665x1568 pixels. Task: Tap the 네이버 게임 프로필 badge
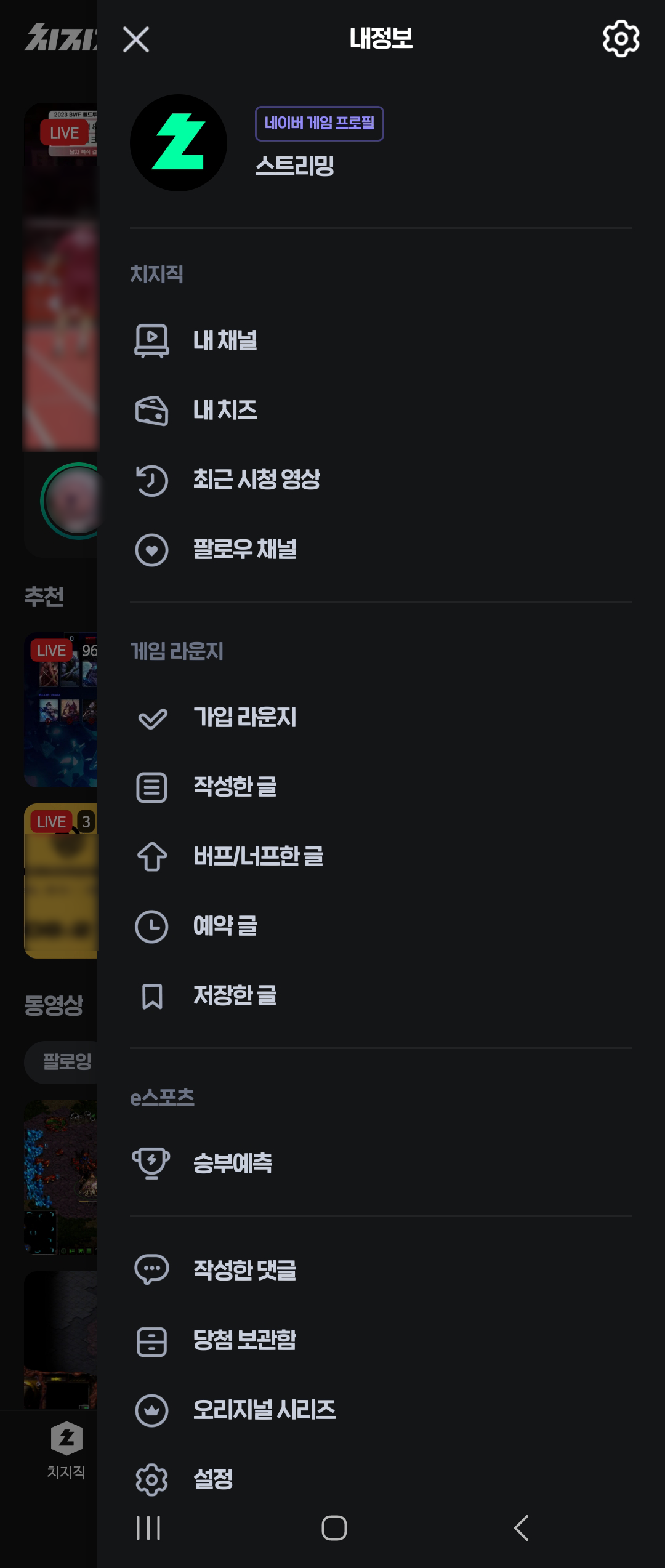point(319,124)
